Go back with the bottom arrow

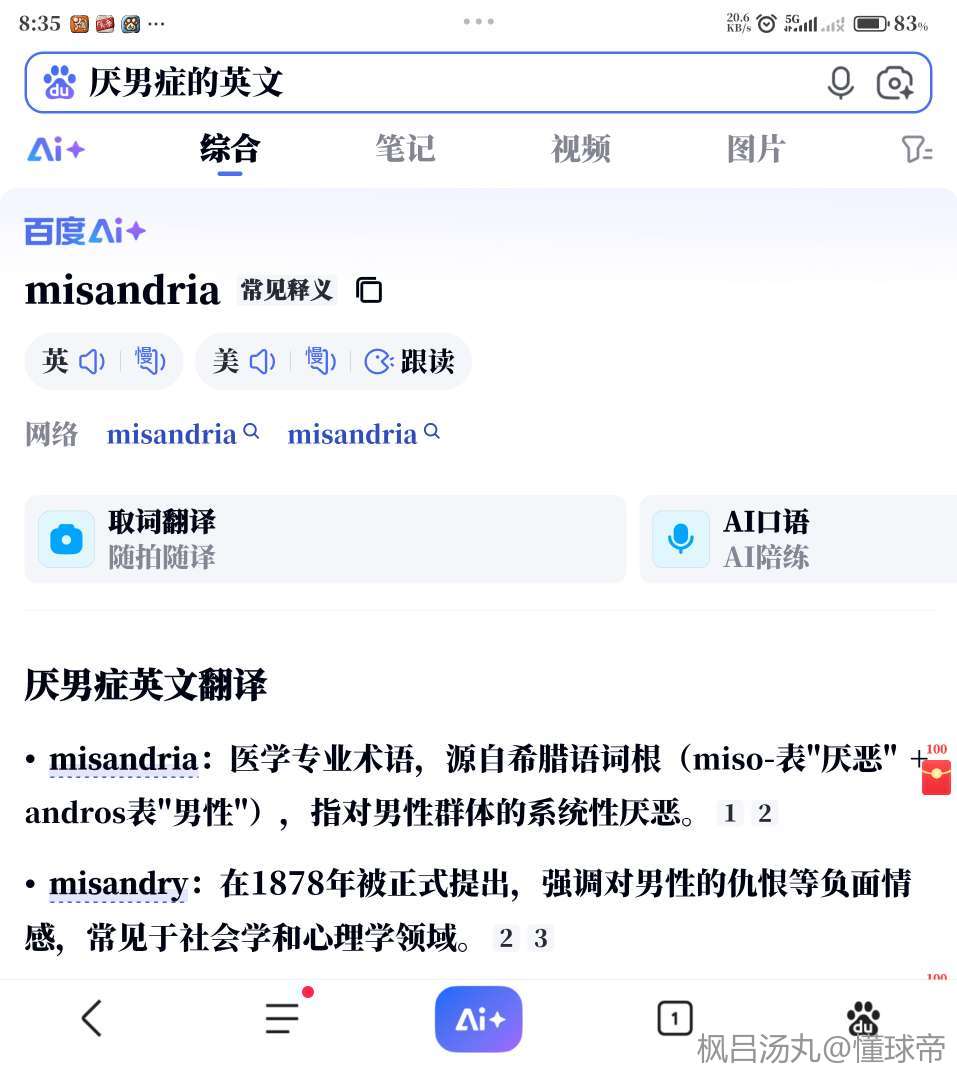coord(91,1019)
